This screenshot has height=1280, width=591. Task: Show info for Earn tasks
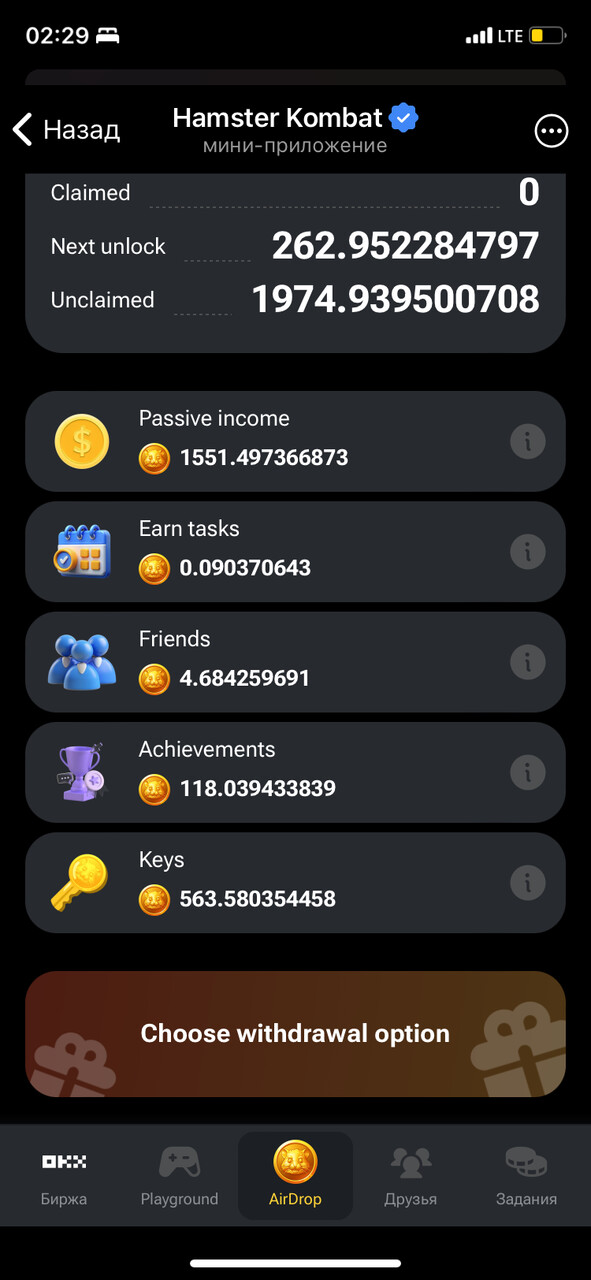point(528,551)
